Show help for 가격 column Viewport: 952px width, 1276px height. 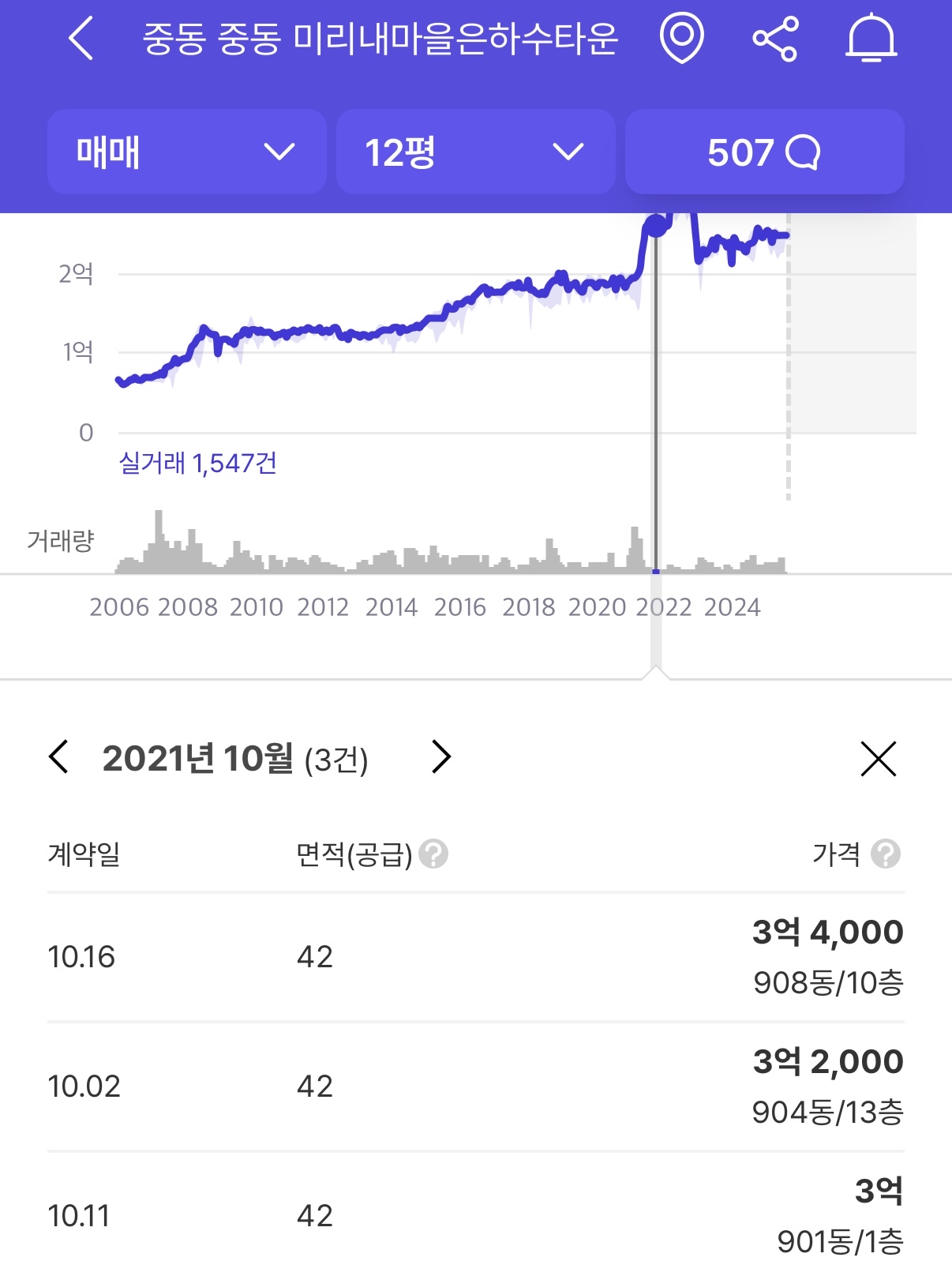click(x=886, y=854)
